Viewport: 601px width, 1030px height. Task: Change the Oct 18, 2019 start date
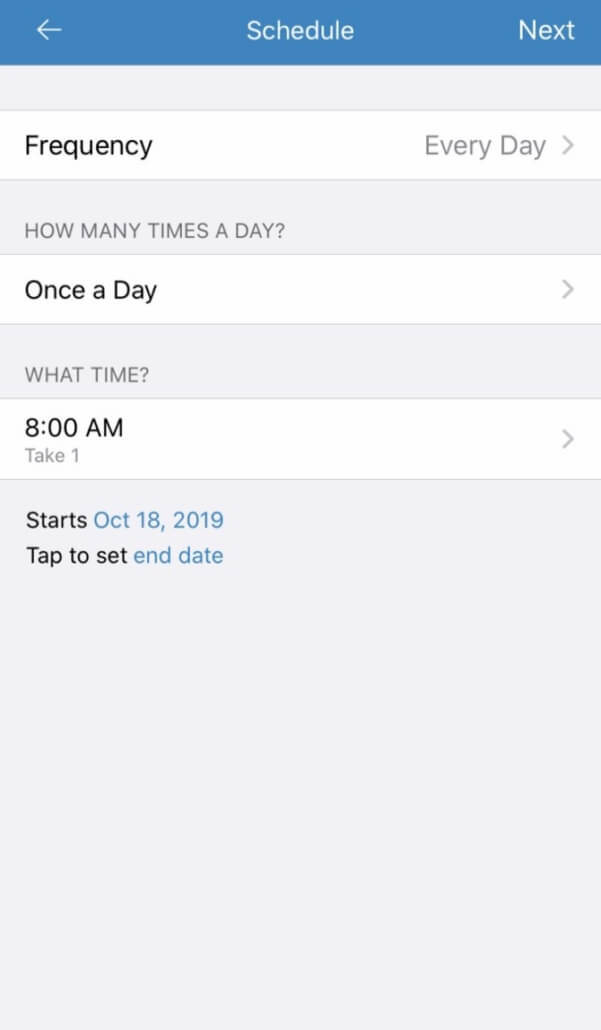pyautogui.click(x=158, y=520)
